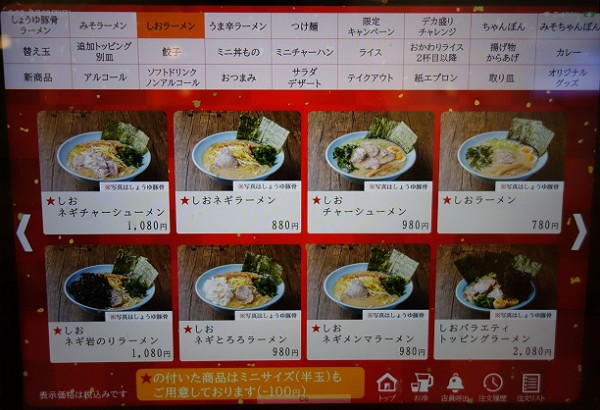This screenshot has height=410, width=600.
Task: Return to the トップ home screen
Action: (387, 386)
